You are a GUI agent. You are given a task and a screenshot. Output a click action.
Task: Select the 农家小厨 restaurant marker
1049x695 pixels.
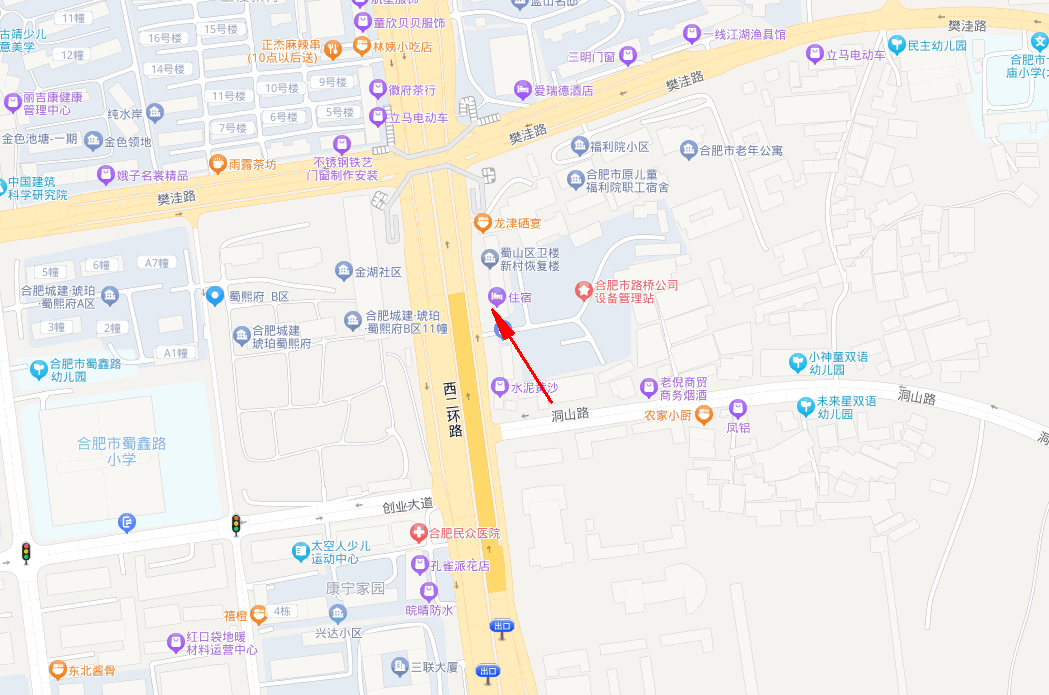pyautogui.click(x=704, y=414)
